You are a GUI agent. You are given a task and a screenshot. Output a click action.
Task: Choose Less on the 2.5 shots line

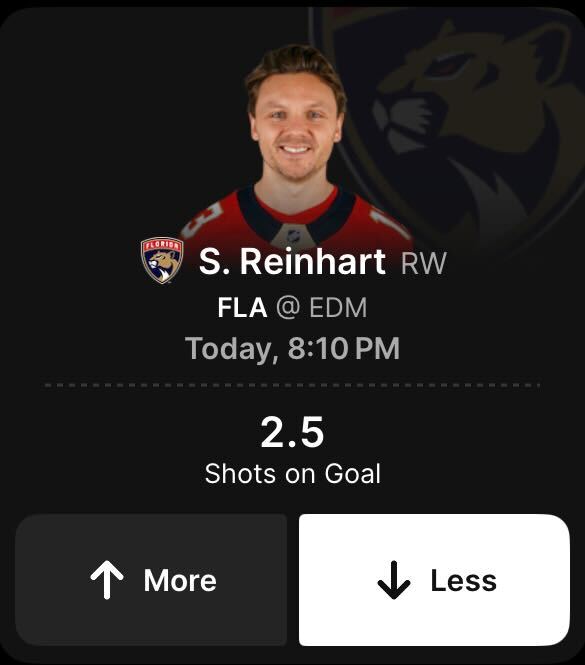(x=434, y=580)
